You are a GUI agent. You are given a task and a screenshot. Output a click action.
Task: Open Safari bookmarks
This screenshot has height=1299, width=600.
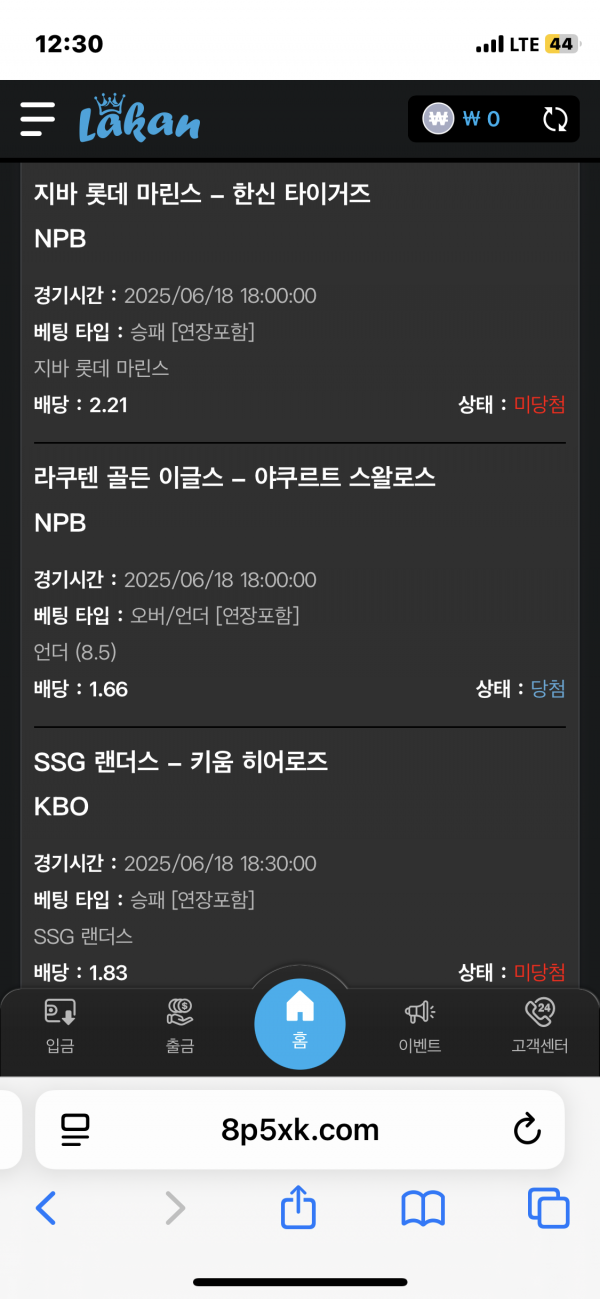[423, 1209]
